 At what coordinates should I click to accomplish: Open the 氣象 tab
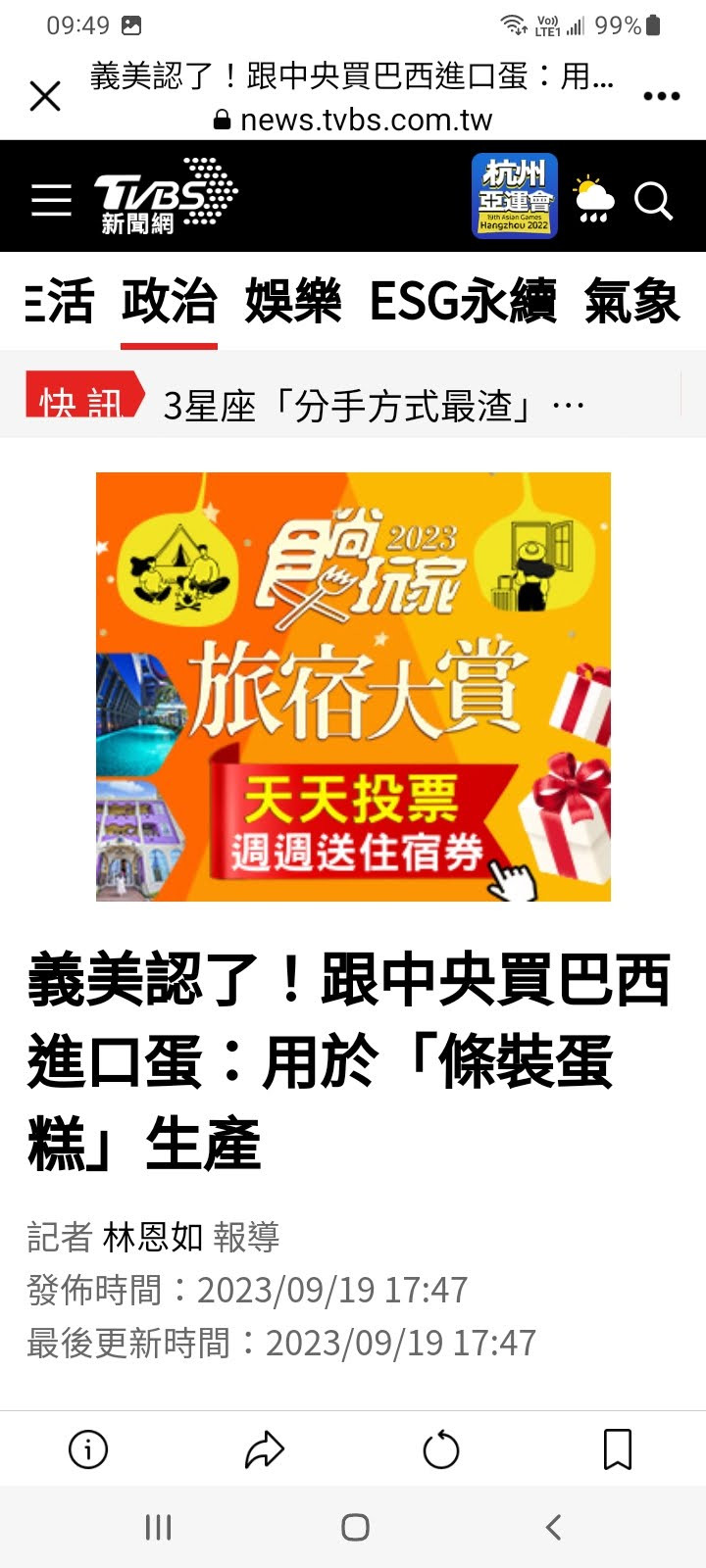point(631,301)
